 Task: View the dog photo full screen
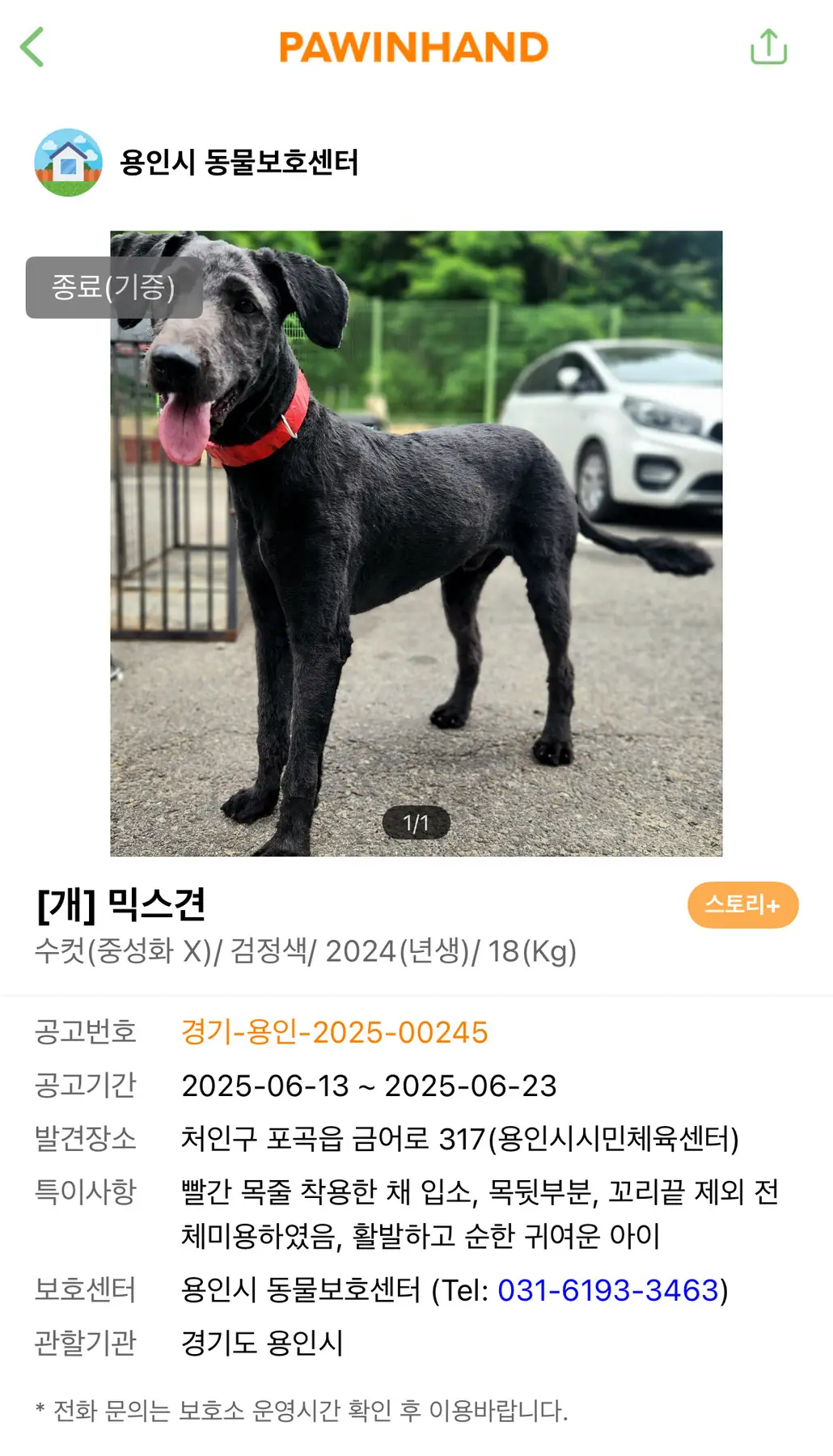point(416,544)
